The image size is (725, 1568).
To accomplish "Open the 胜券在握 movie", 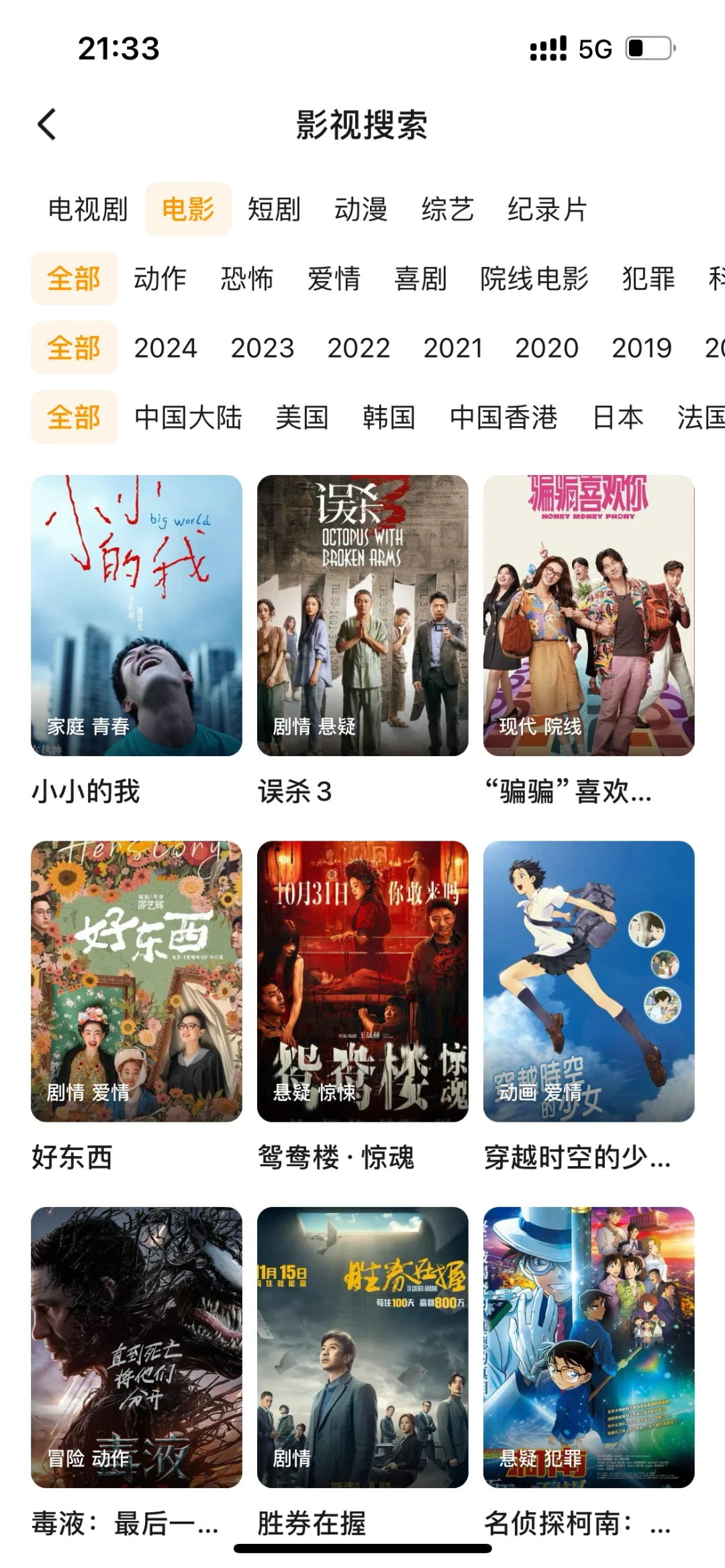I will click(362, 1347).
